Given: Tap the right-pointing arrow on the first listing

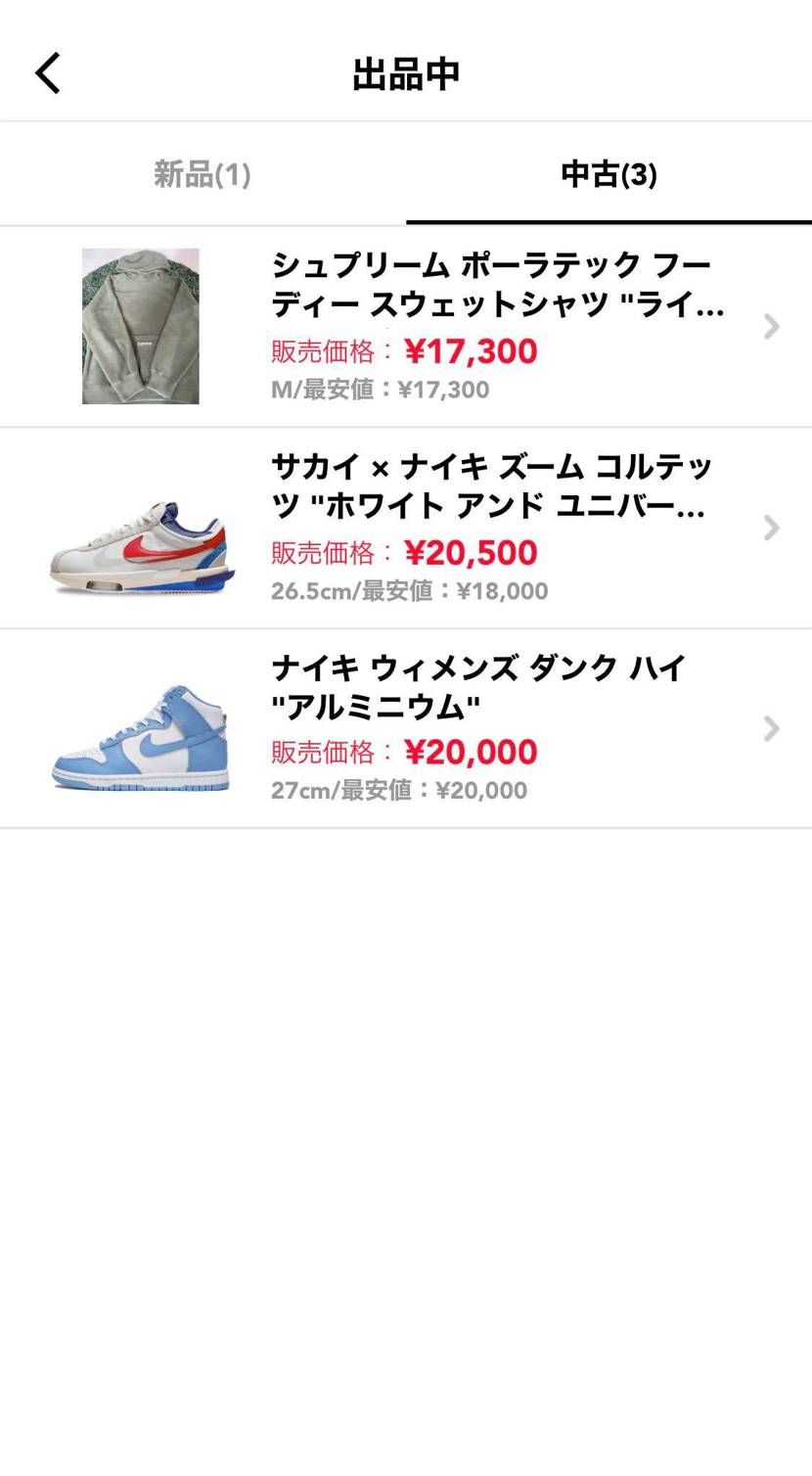Looking at the screenshot, I should 773,326.
